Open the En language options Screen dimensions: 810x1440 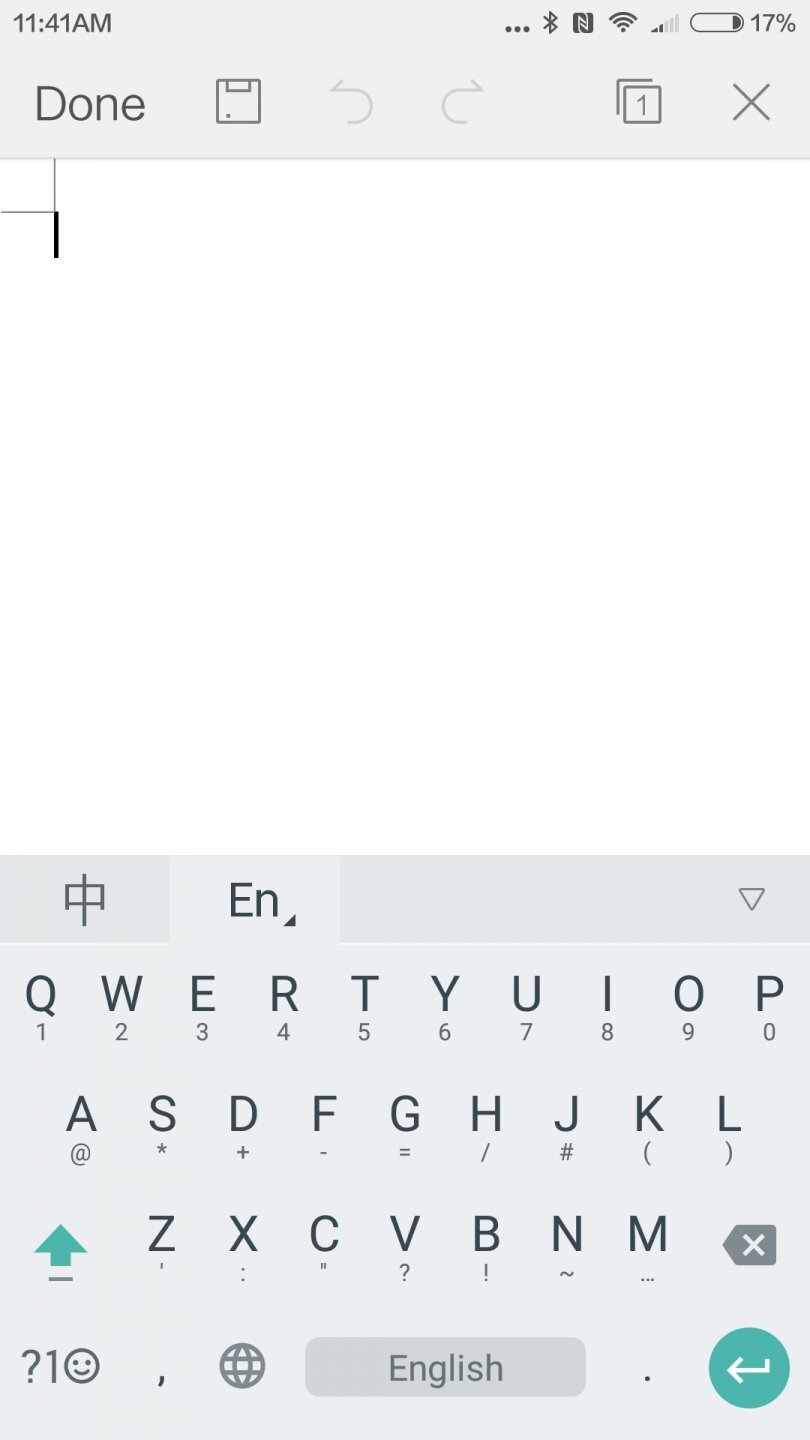coord(256,901)
